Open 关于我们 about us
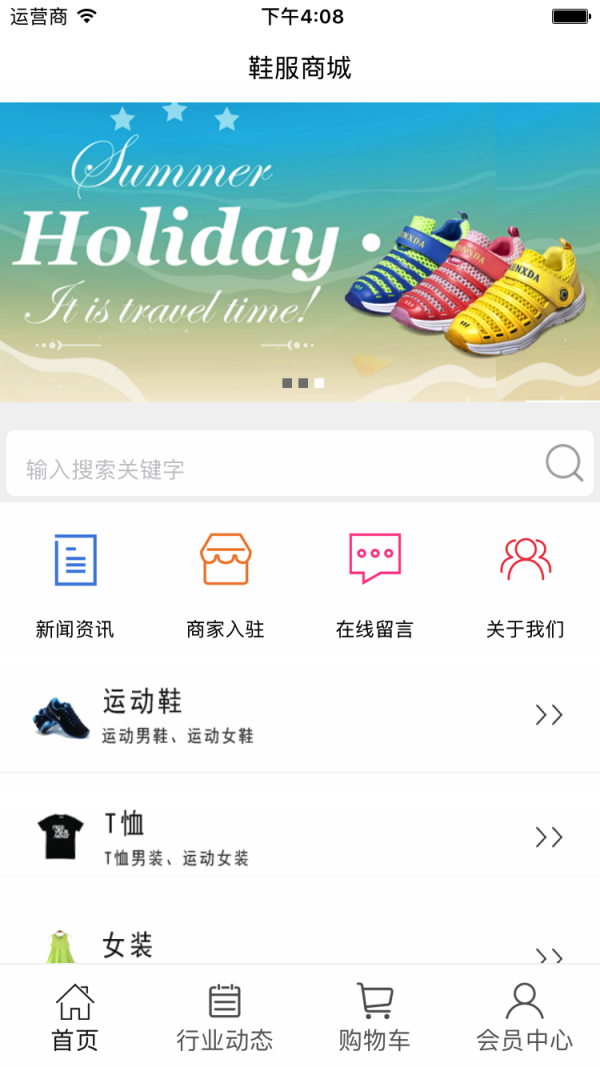 525,584
